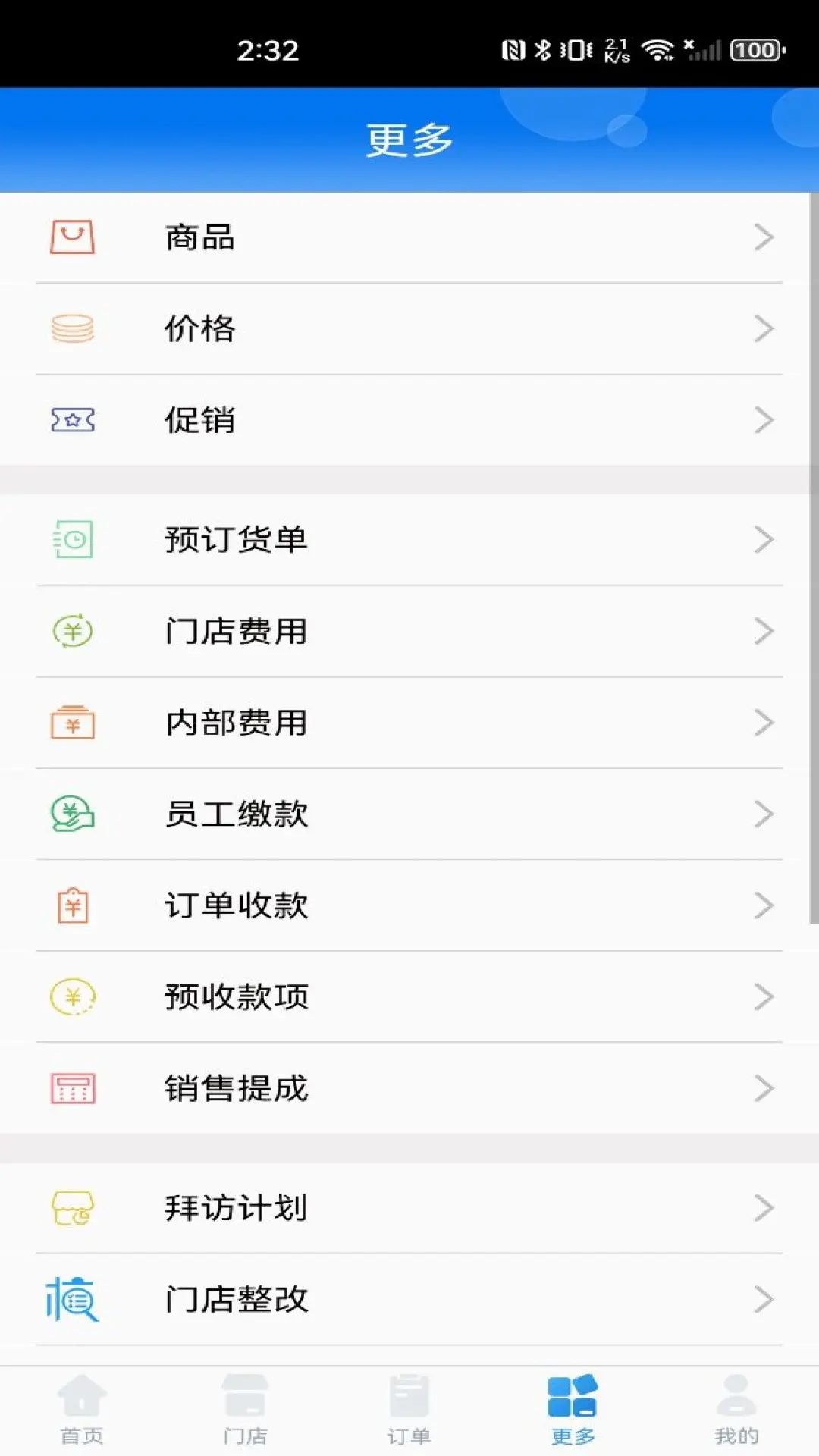
Task: Select 员工缴款 entry
Action: click(x=409, y=814)
